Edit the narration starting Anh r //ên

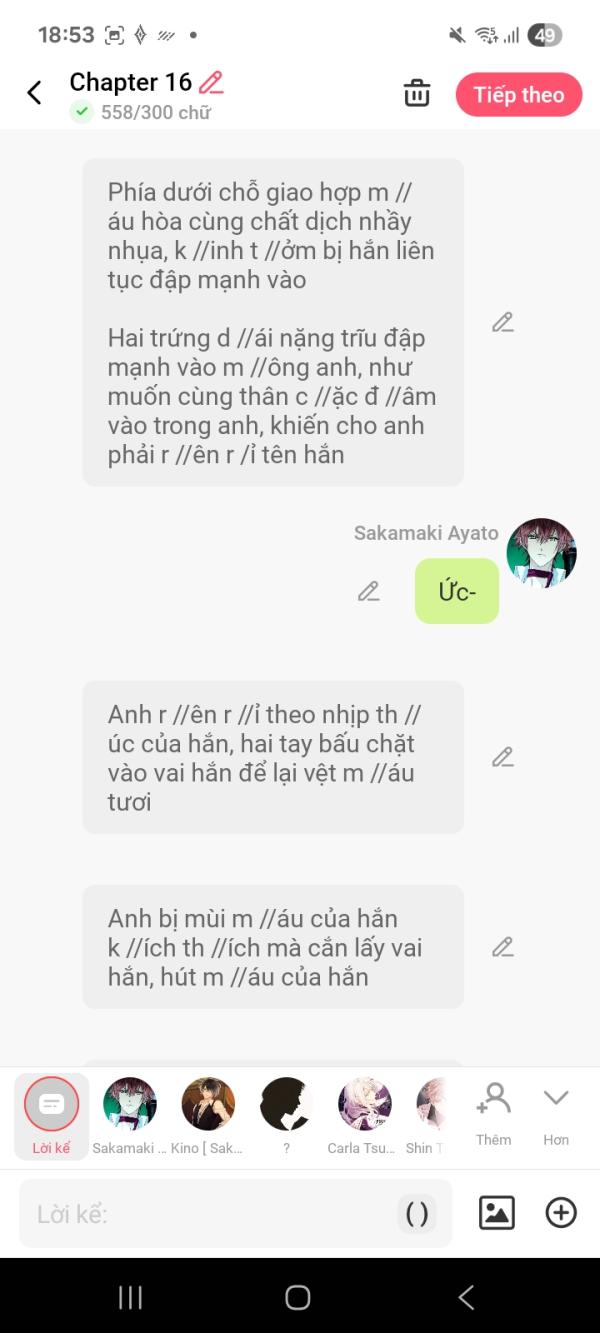point(502,757)
